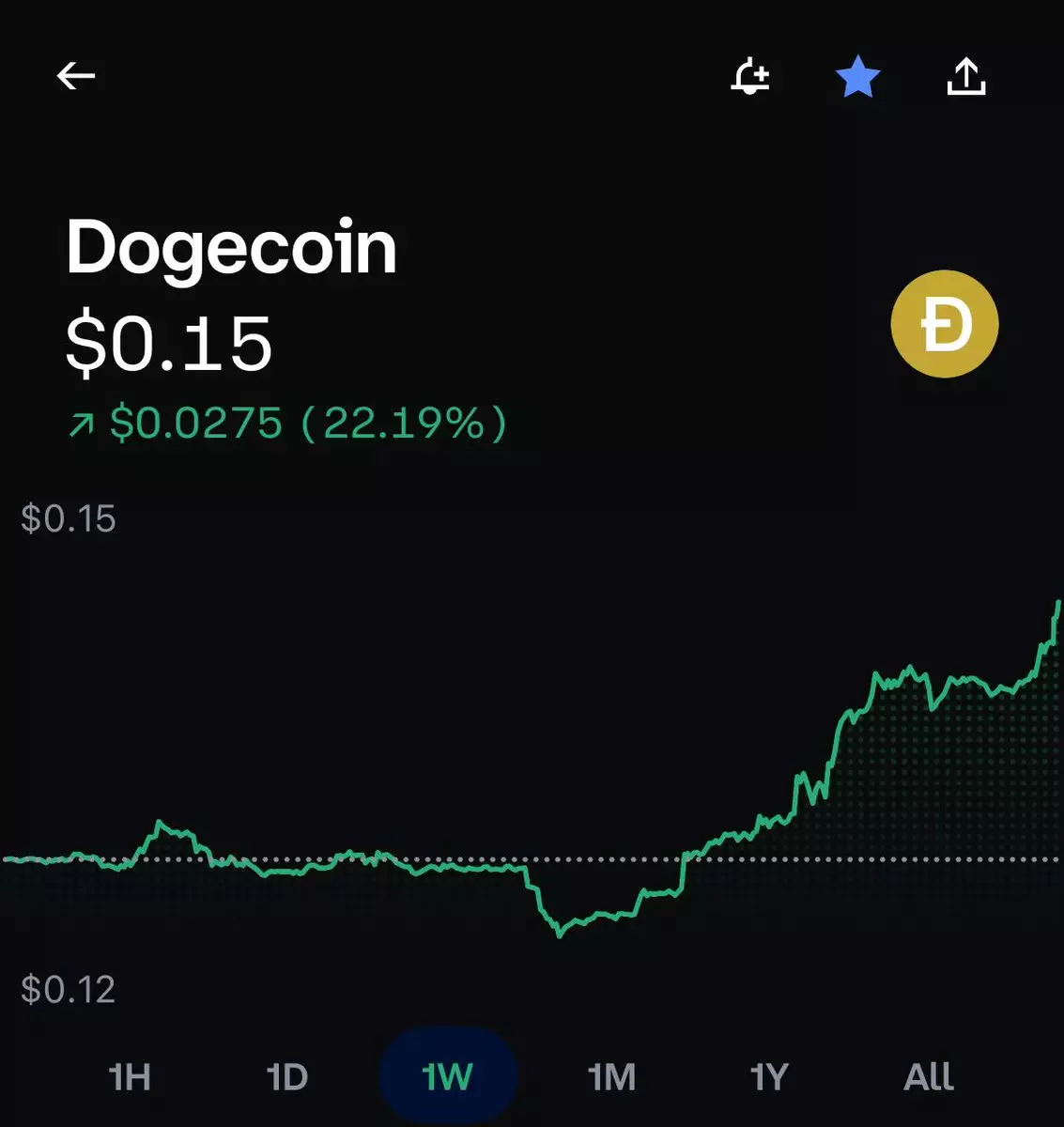Display the All time chart
The image size is (1064, 1127).
coord(928,1076)
